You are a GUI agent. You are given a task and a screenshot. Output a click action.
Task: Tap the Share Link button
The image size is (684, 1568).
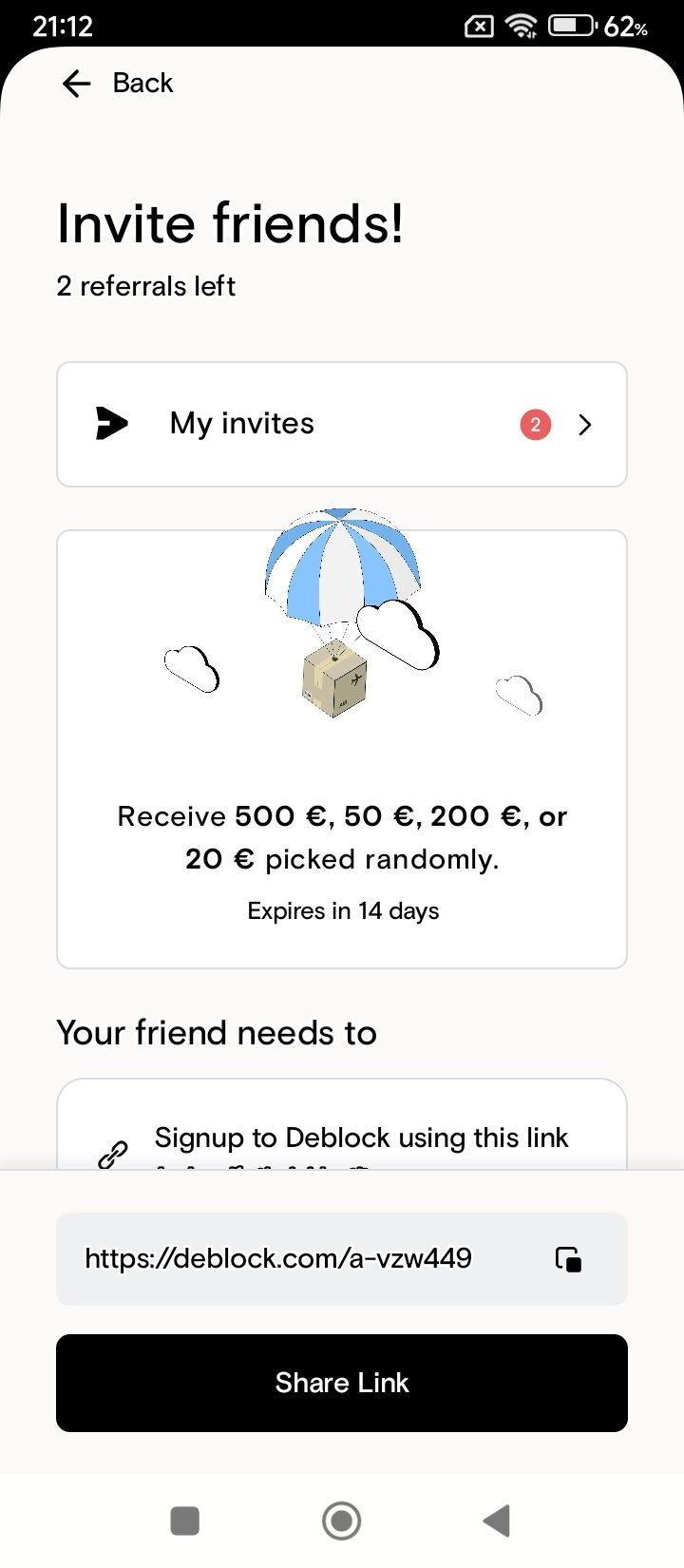pos(342,1383)
